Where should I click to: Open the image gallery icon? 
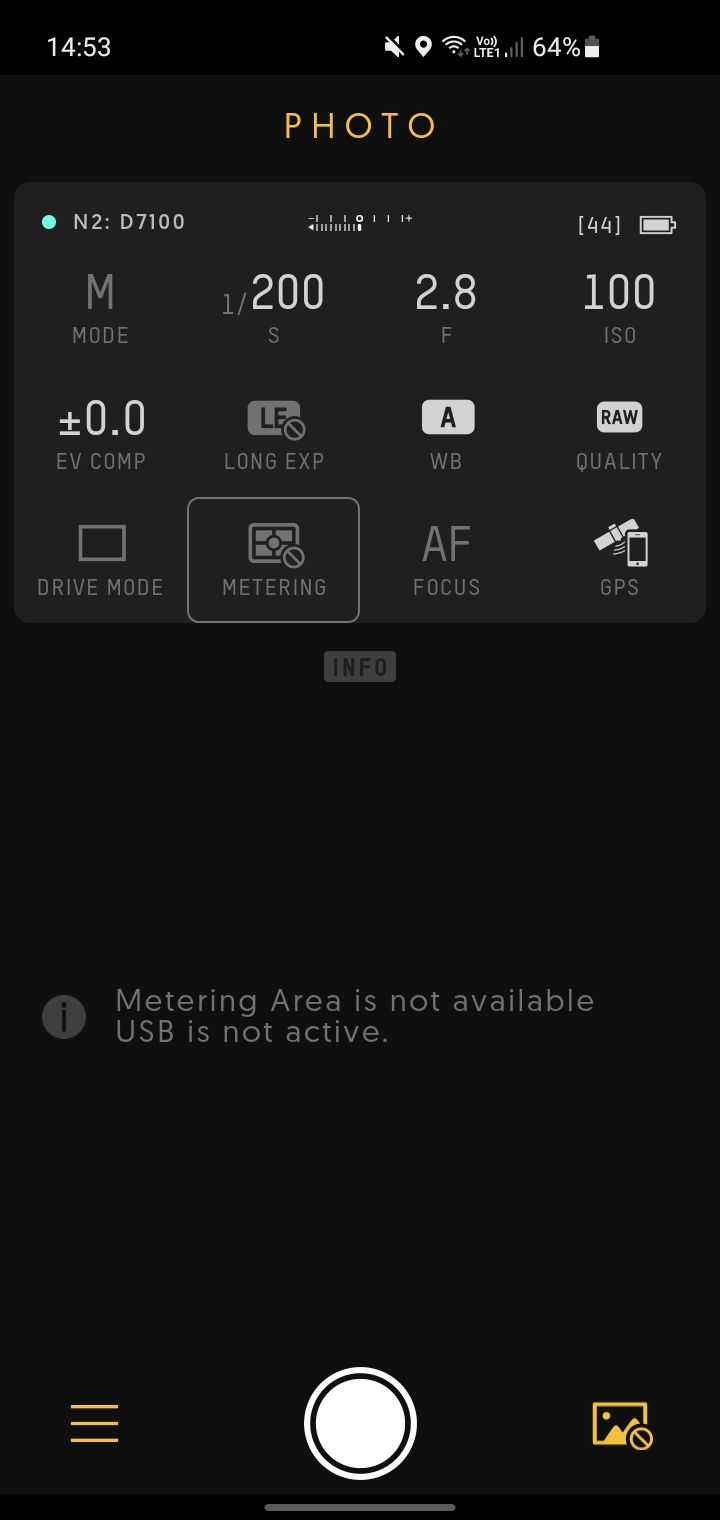click(x=621, y=1424)
